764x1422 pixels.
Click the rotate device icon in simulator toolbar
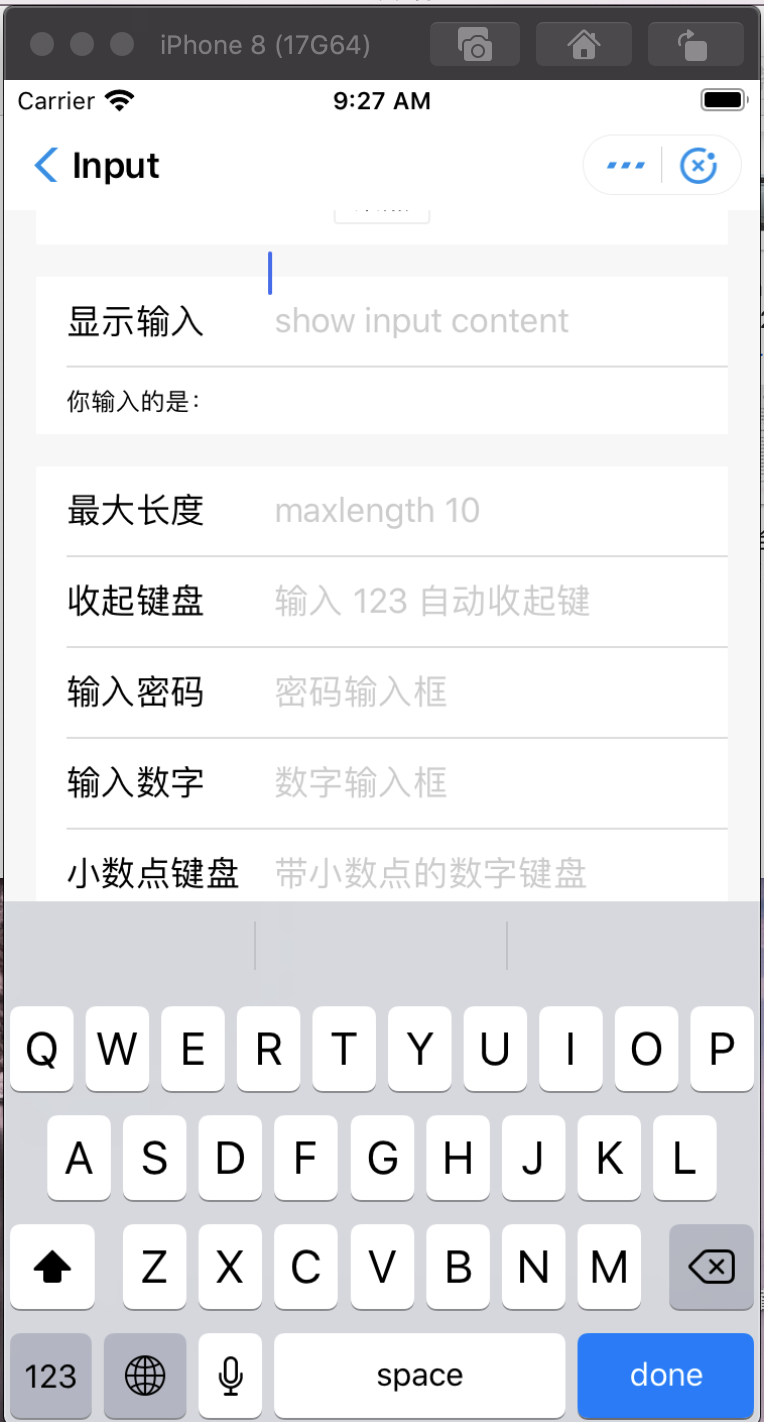pos(695,44)
